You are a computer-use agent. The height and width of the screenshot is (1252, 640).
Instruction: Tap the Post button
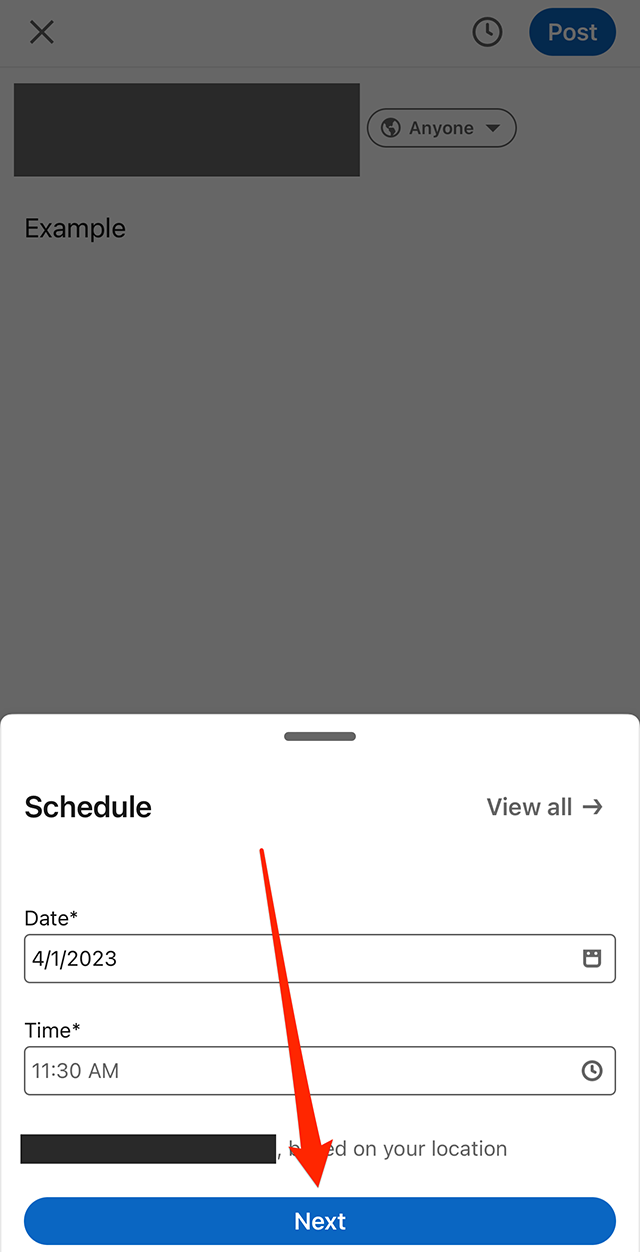tap(572, 32)
